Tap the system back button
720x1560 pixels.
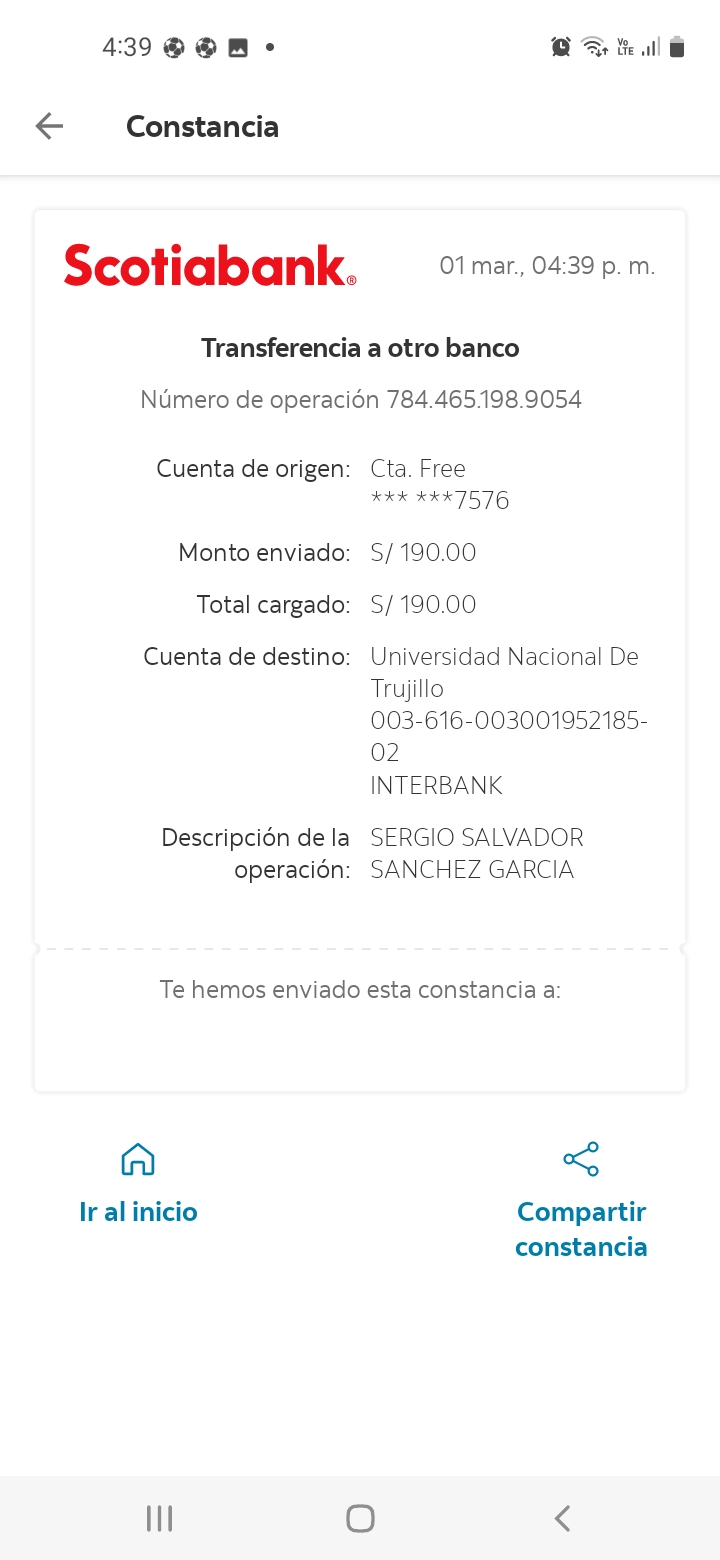pyautogui.click(x=562, y=1518)
